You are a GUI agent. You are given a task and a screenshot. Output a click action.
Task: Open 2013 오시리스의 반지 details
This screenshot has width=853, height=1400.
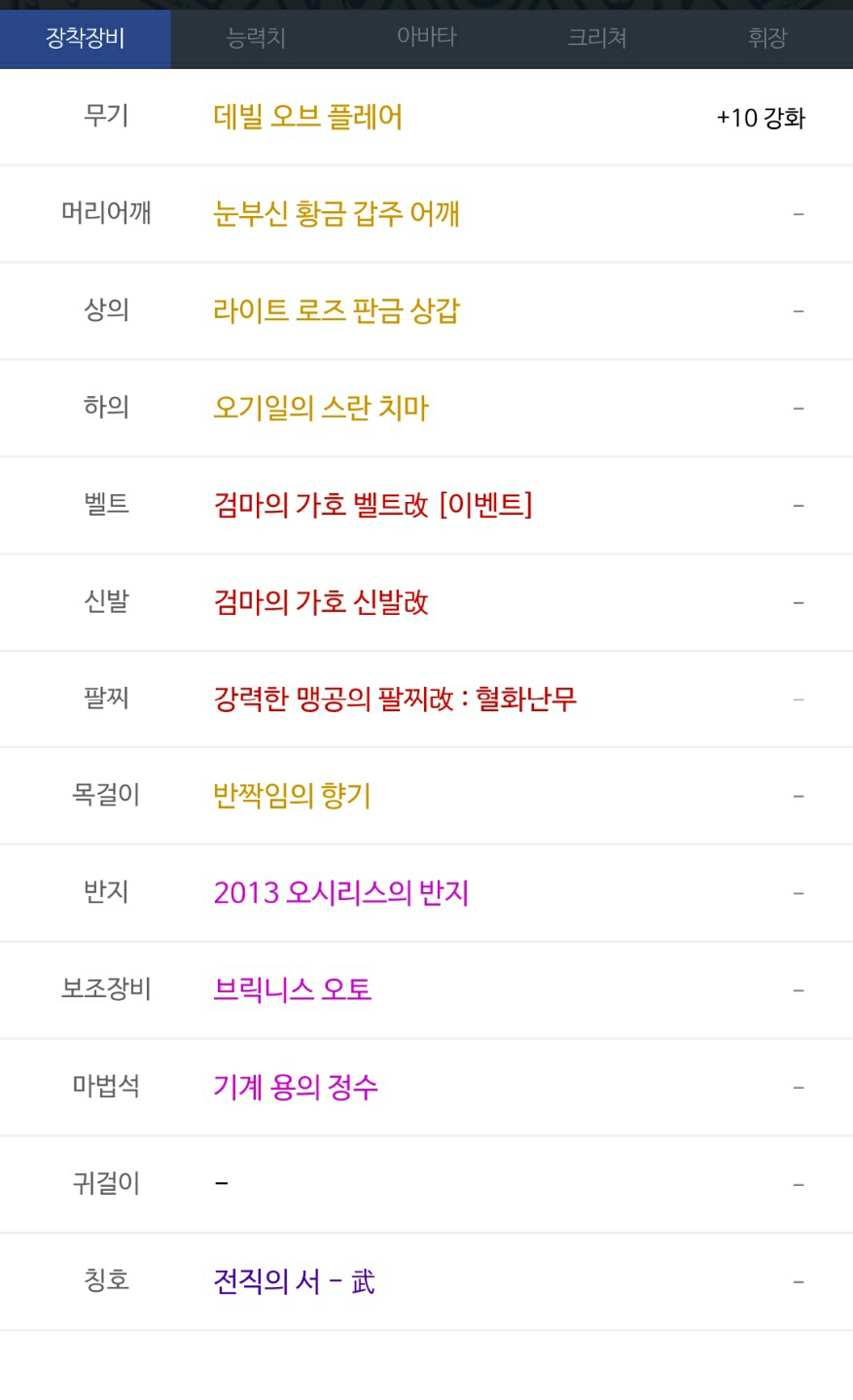coord(340,892)
